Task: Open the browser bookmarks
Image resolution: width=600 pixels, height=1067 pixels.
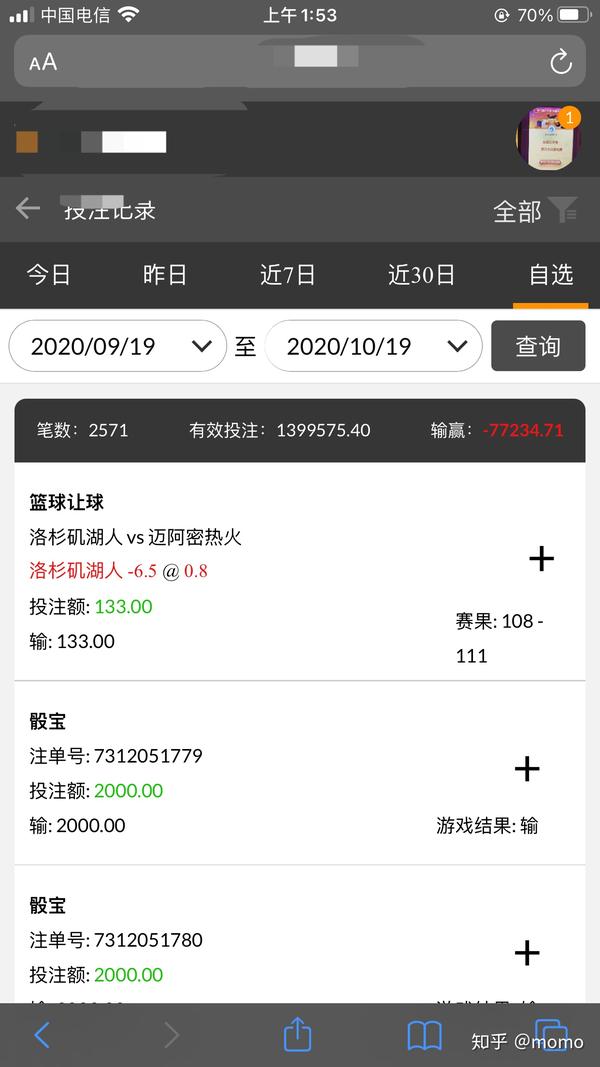Action: tap(425, 1035)
